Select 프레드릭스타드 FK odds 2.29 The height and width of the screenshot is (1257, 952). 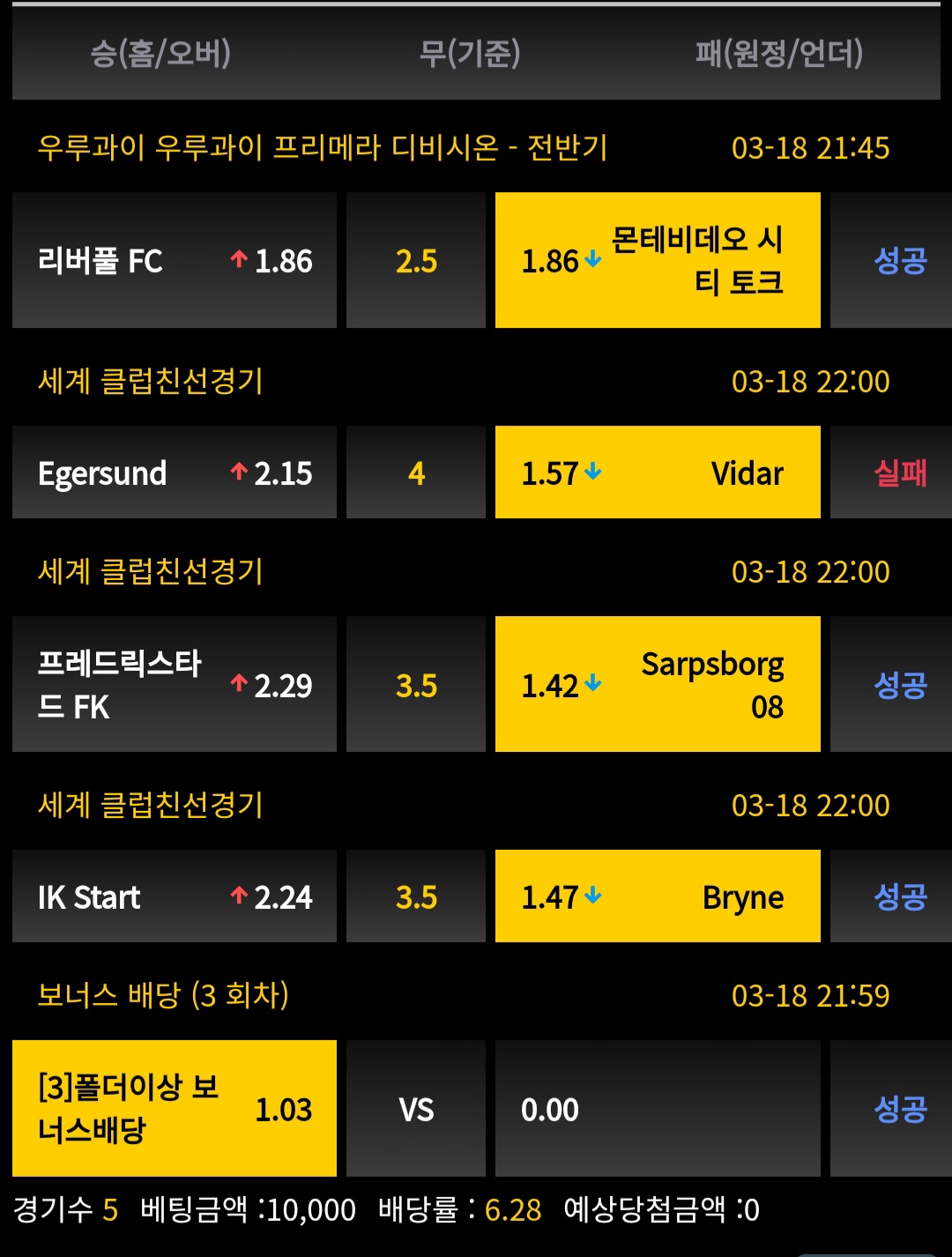tap(175, 685)
